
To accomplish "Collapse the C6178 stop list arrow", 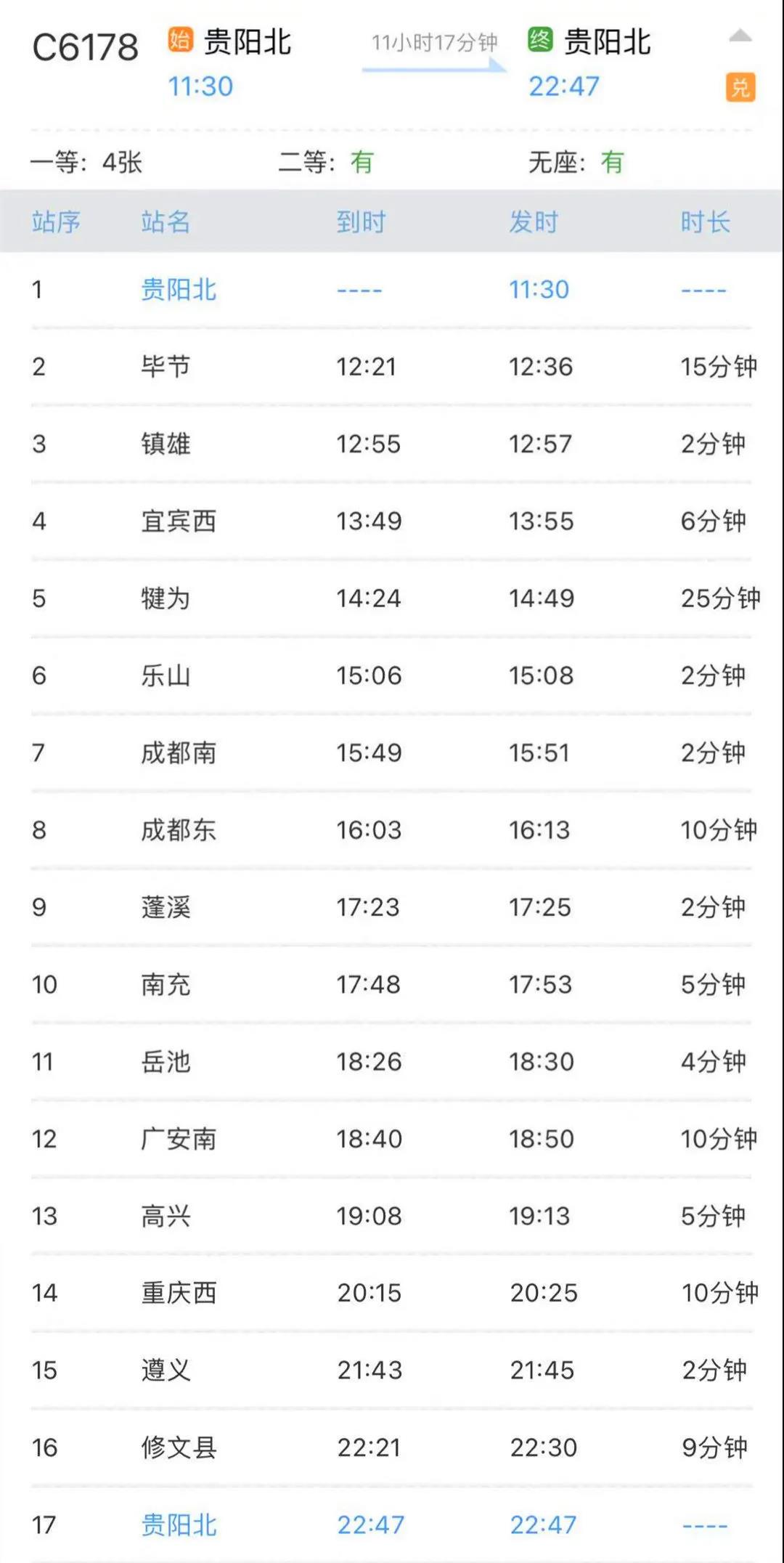I will 740,36.
